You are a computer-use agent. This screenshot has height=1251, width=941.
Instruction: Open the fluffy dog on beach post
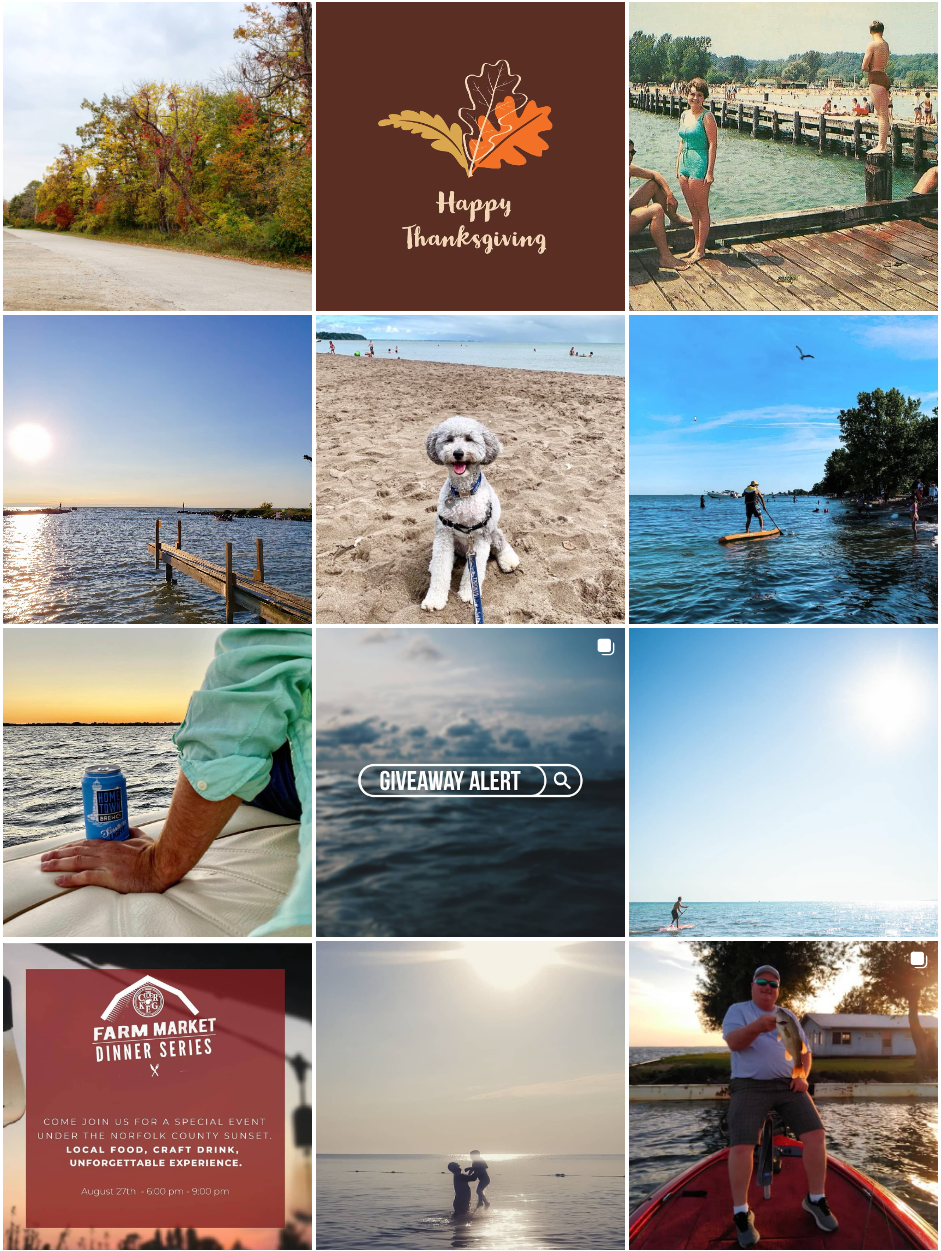[470, 469]
